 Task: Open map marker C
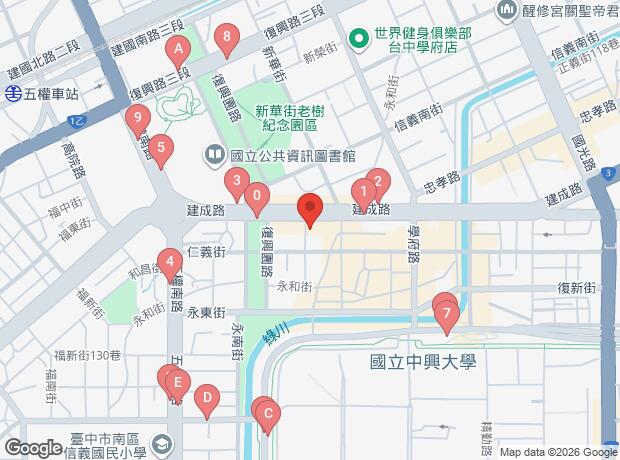click(x=267, y=413)
